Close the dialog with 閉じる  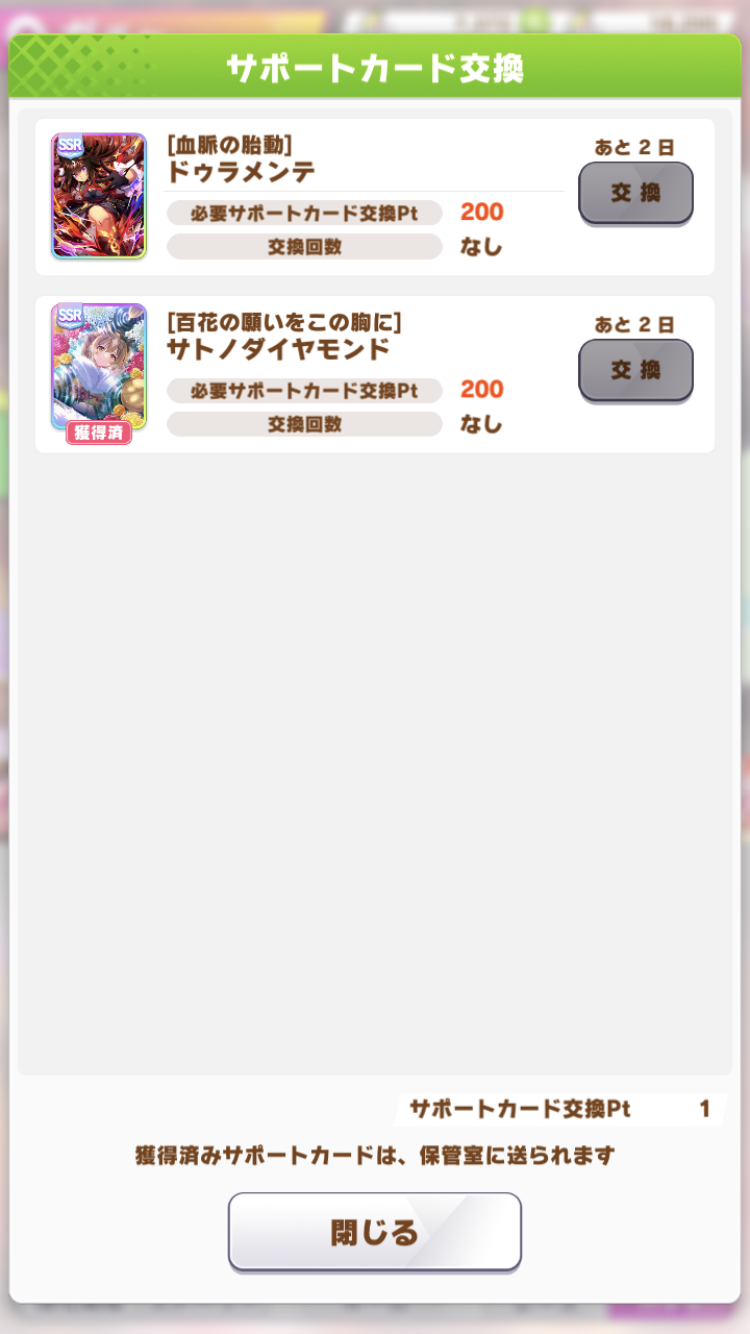tap(374, 1231)
